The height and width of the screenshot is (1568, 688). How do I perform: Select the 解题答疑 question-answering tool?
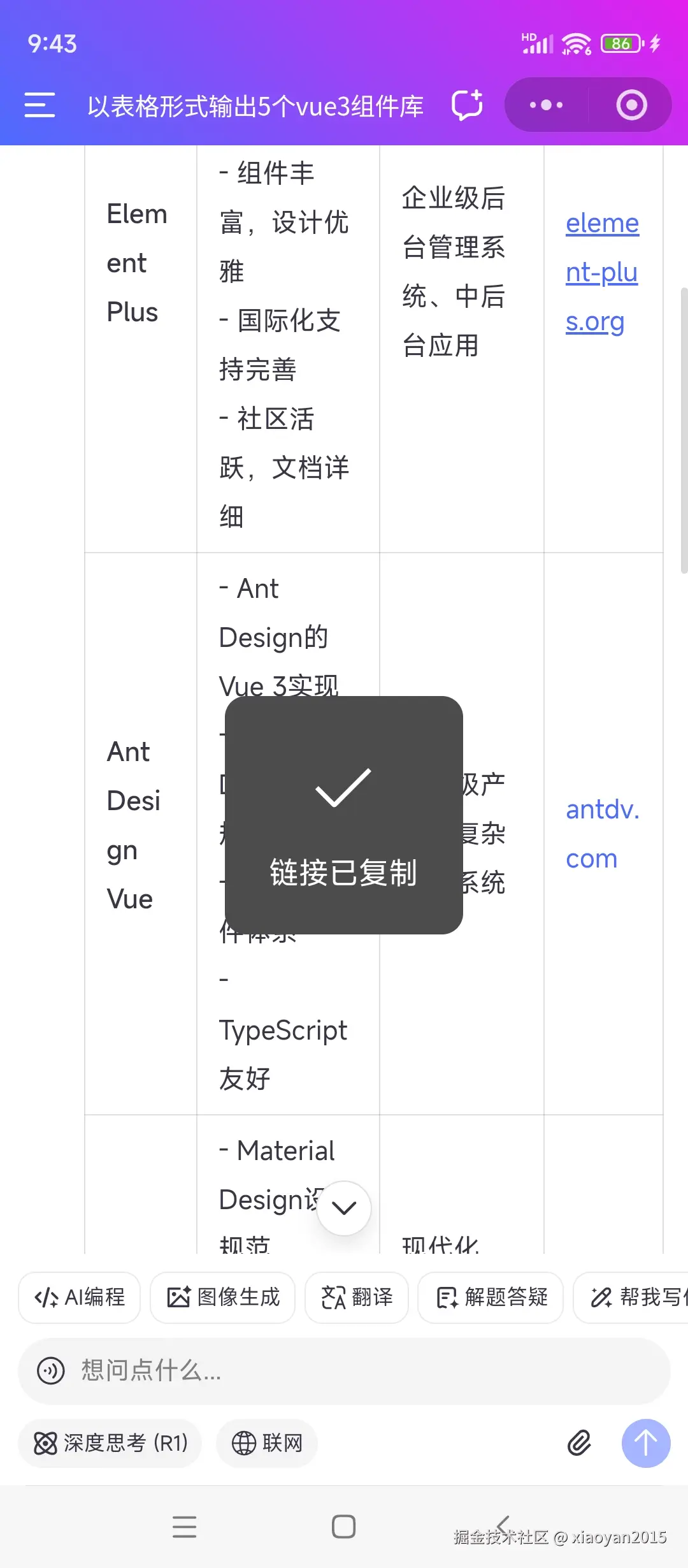pyautogui.click(x=491, y=1297)
